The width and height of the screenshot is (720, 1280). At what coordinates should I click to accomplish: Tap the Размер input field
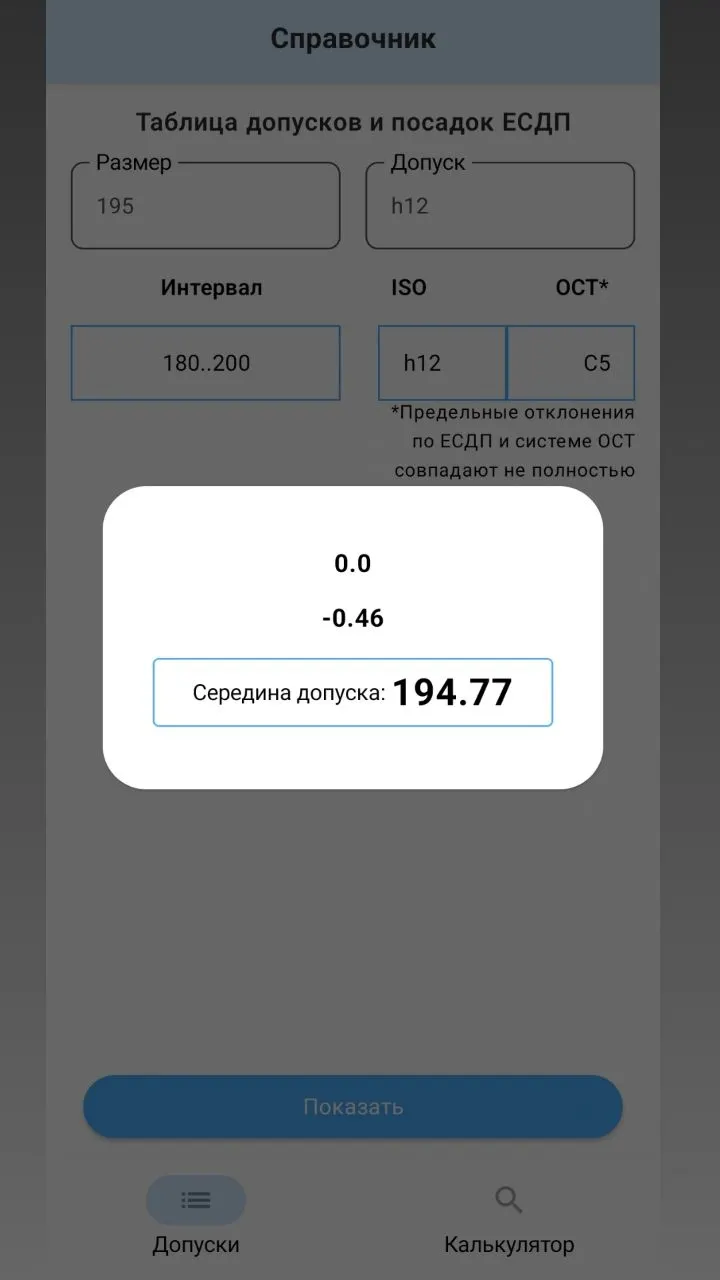(x=205, y=206)
